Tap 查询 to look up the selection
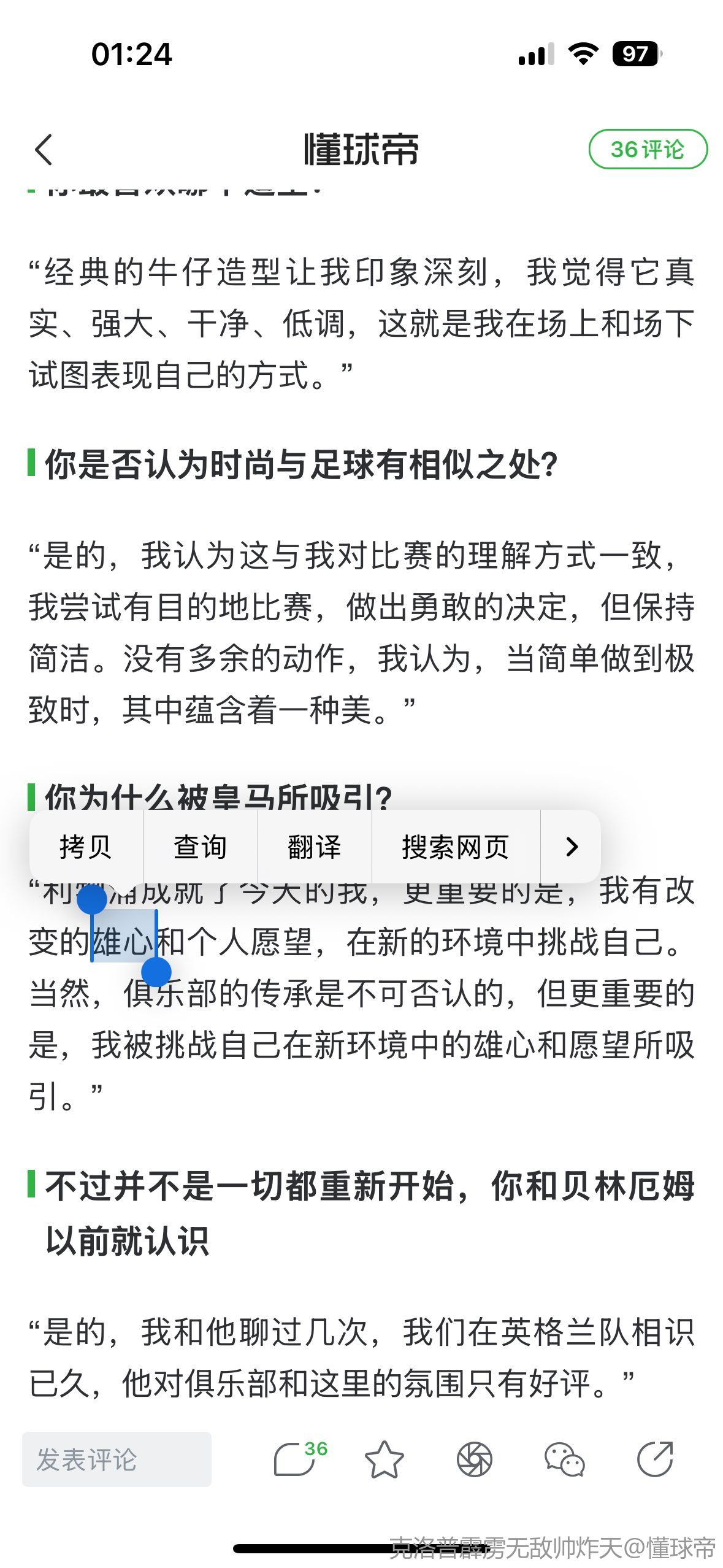The width and height of the screenshot is (723, 1568). (x=201, y=847)
